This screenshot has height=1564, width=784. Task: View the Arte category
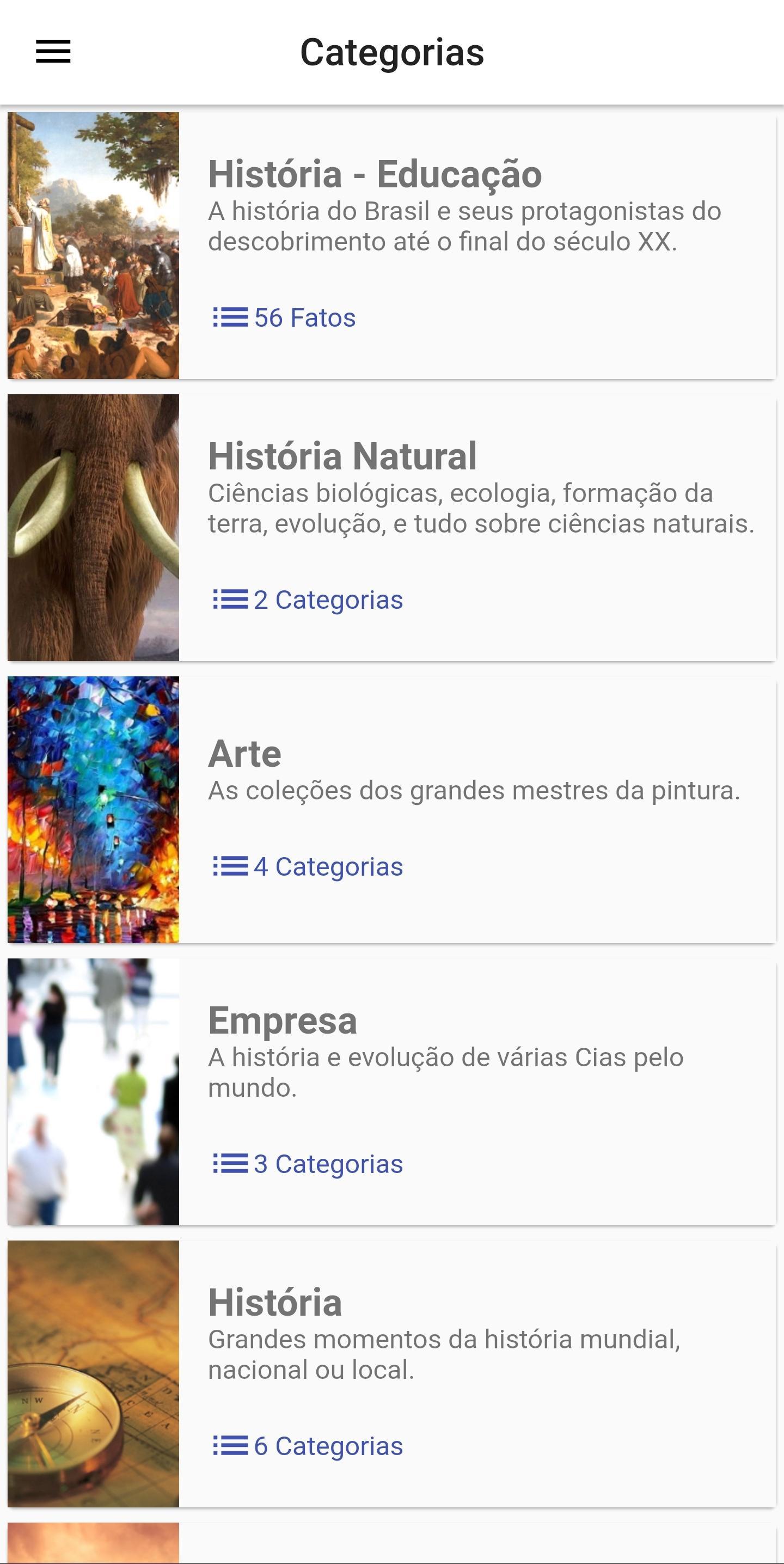(392, 809)
